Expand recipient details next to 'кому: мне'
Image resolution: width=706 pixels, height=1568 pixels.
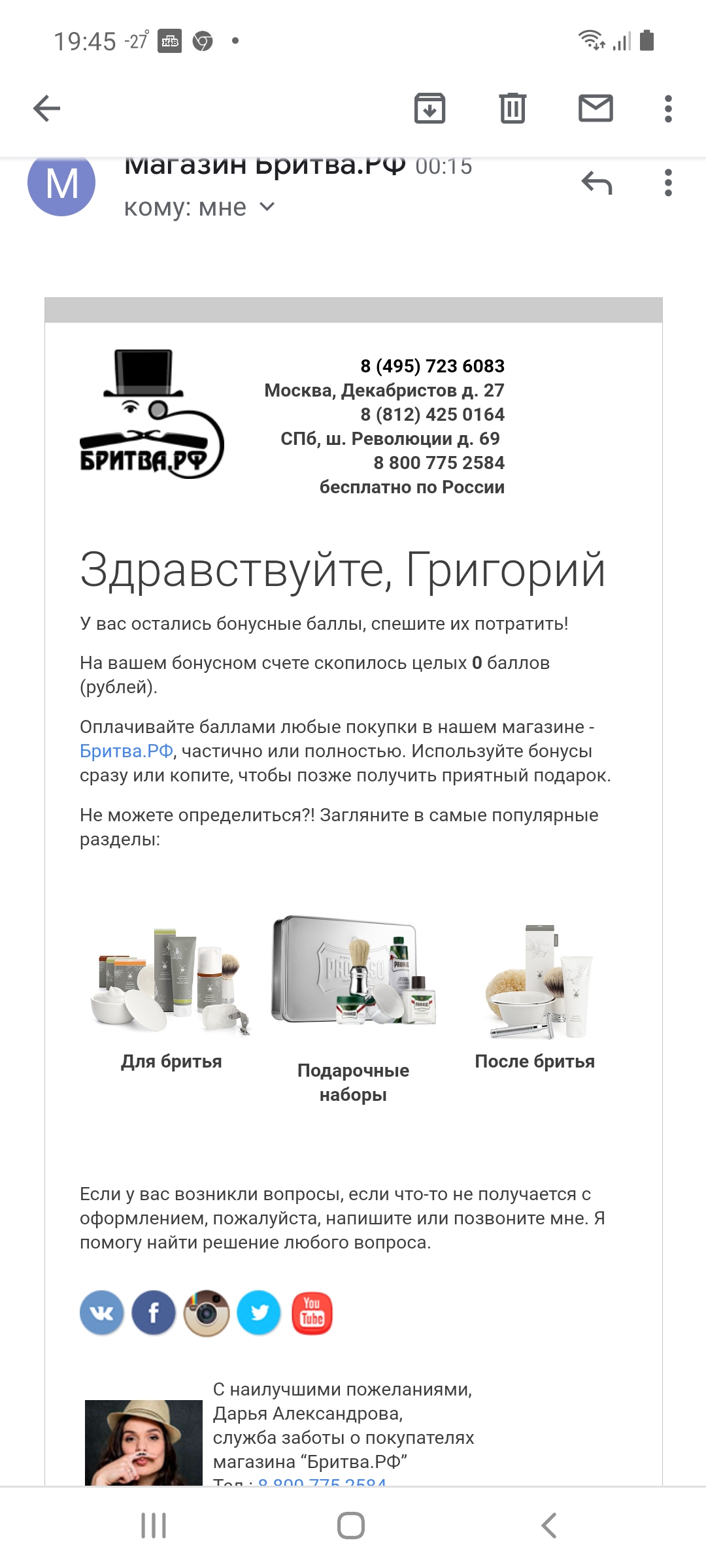pos(267,207)
